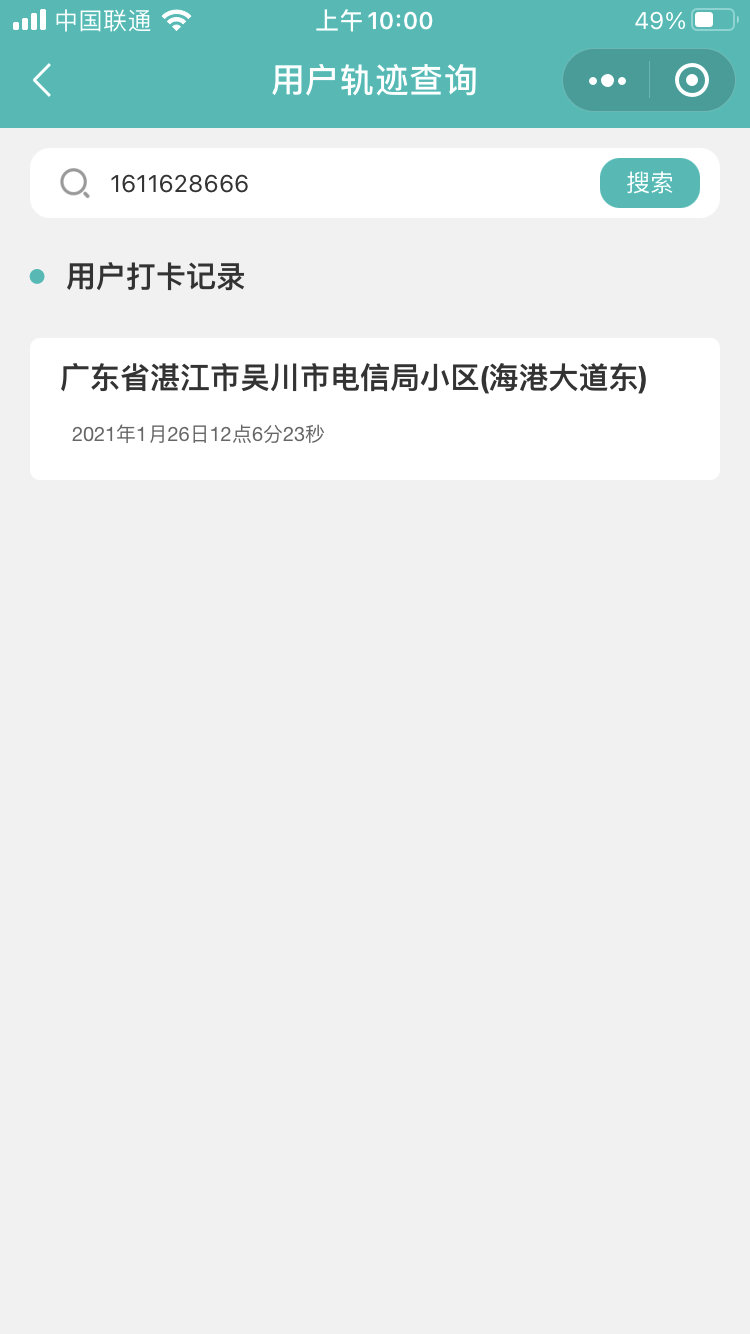Go back using the header arrow
Screen dimensions: 750x1334
[42, 80]
